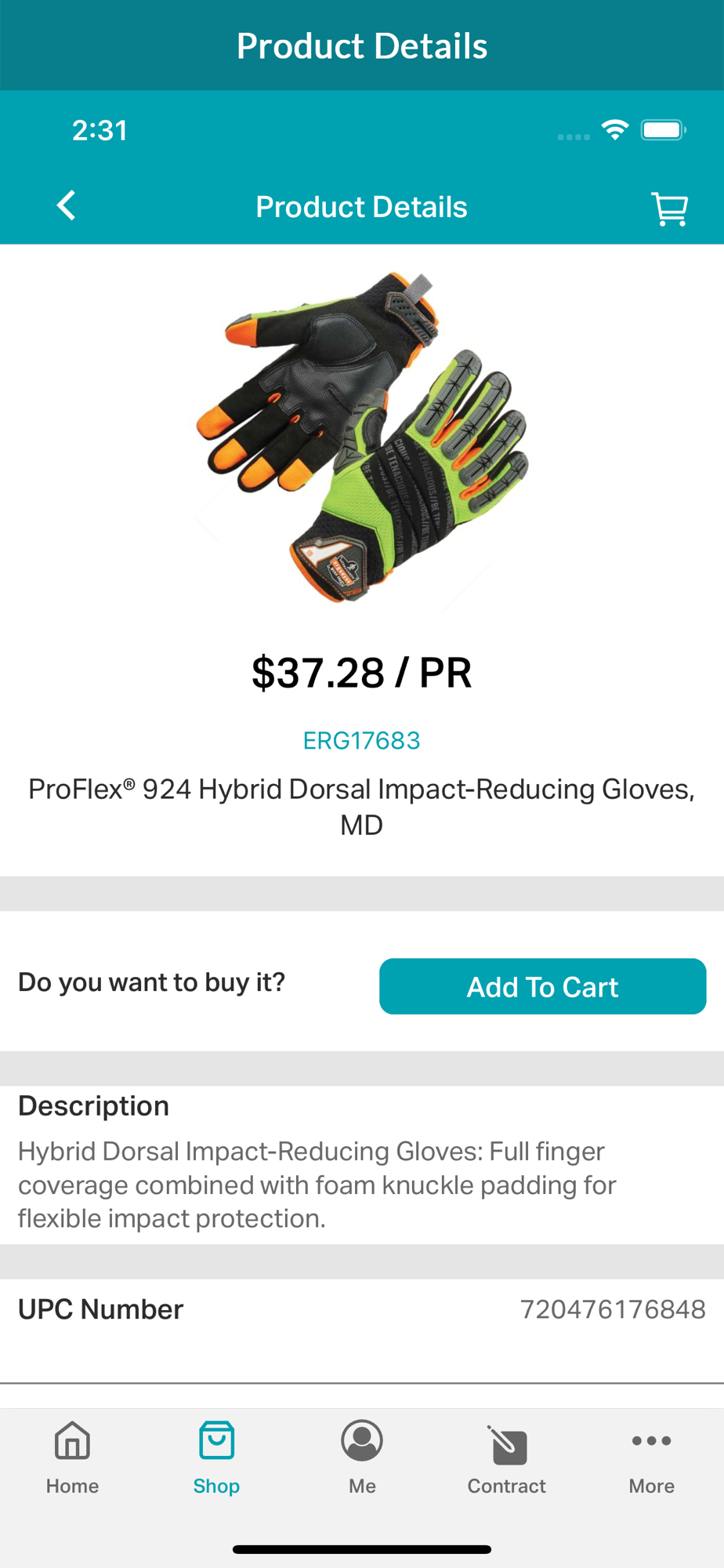
Task: Open the More tab
Action: pos(651,1458)
